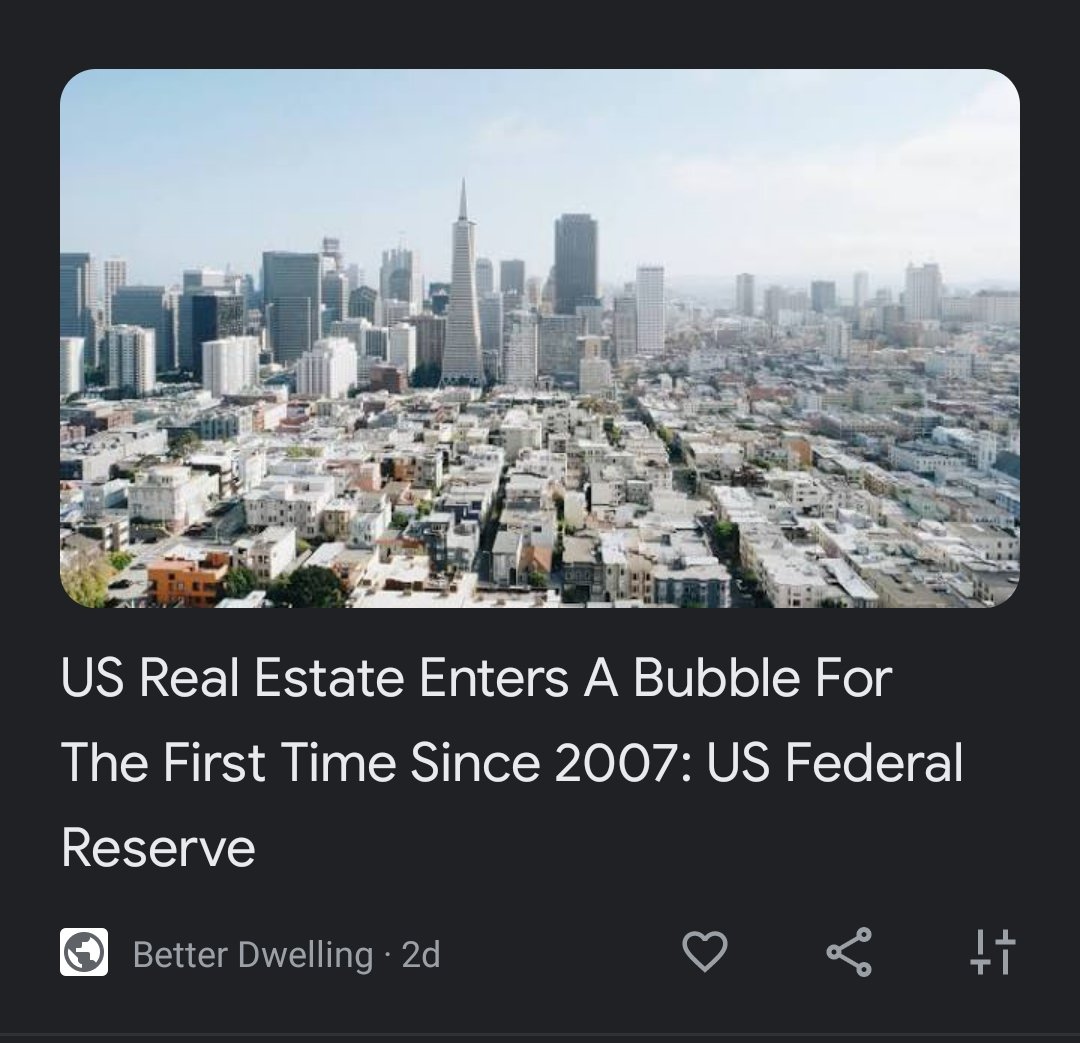The width and height of the screenshot is (1080, 1043).
Task: Share the Better Dwelling article
Action: point(849,951)
